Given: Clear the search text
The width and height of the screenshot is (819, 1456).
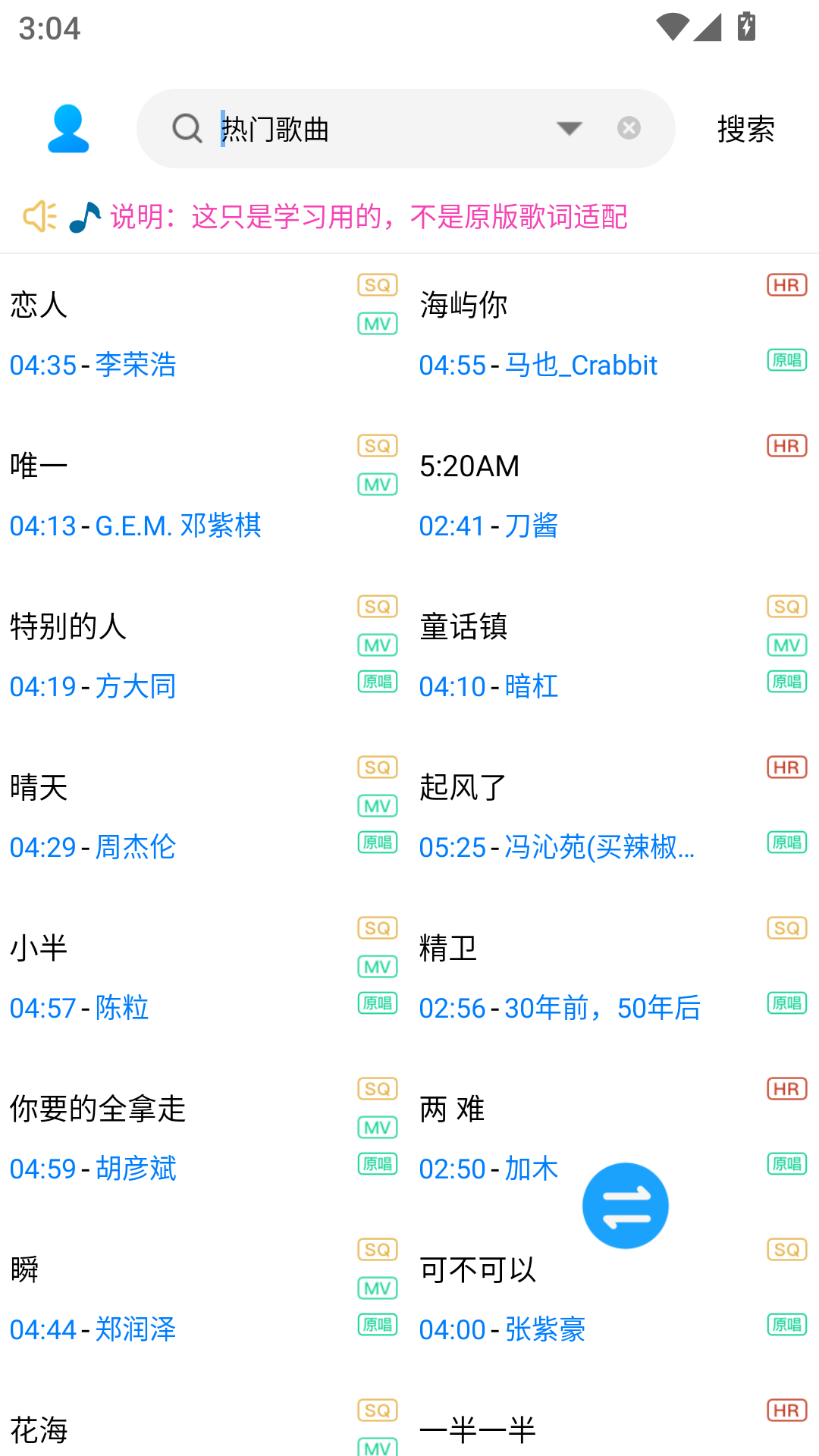Looking at the screenshot, I should tap(629, 128).
